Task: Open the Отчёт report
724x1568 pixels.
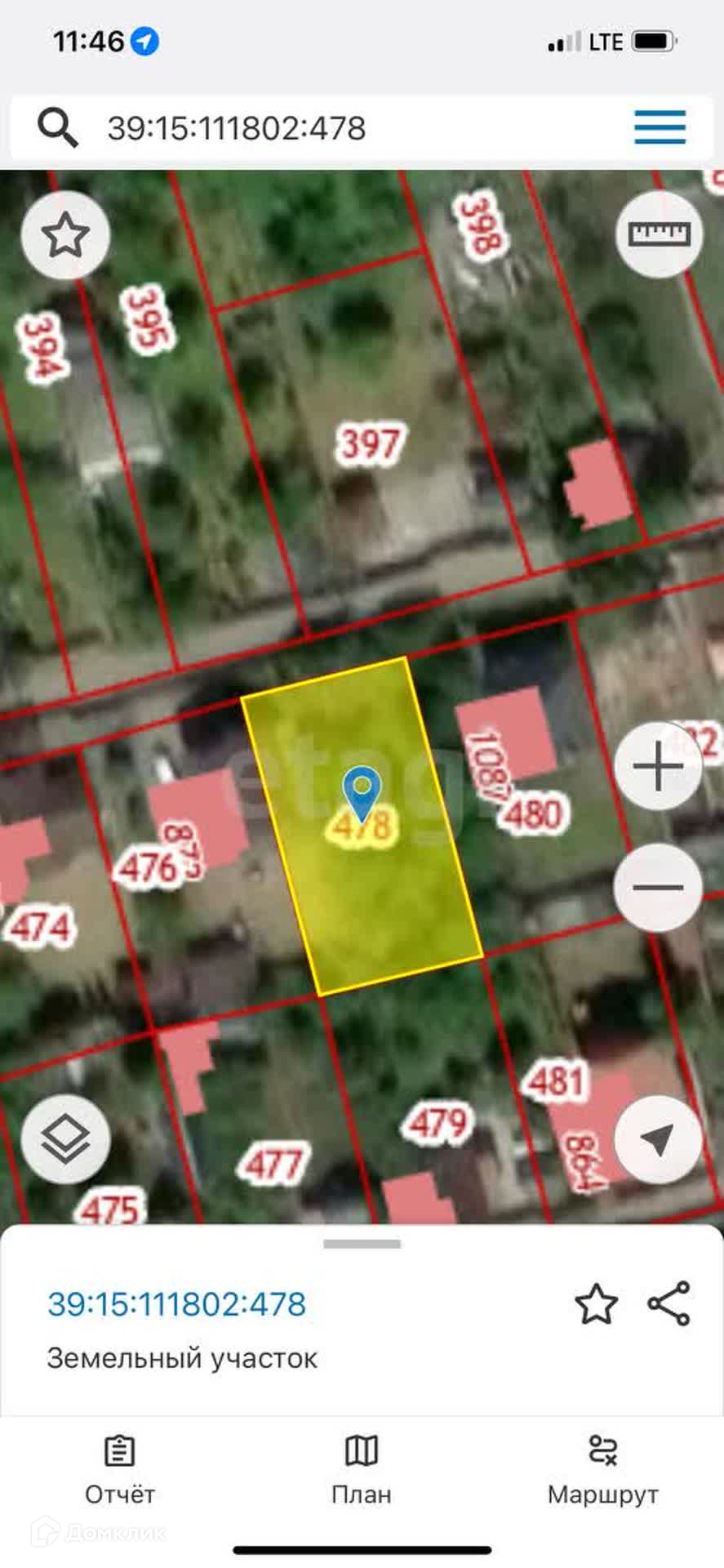Action: [x=120, y=1470]
